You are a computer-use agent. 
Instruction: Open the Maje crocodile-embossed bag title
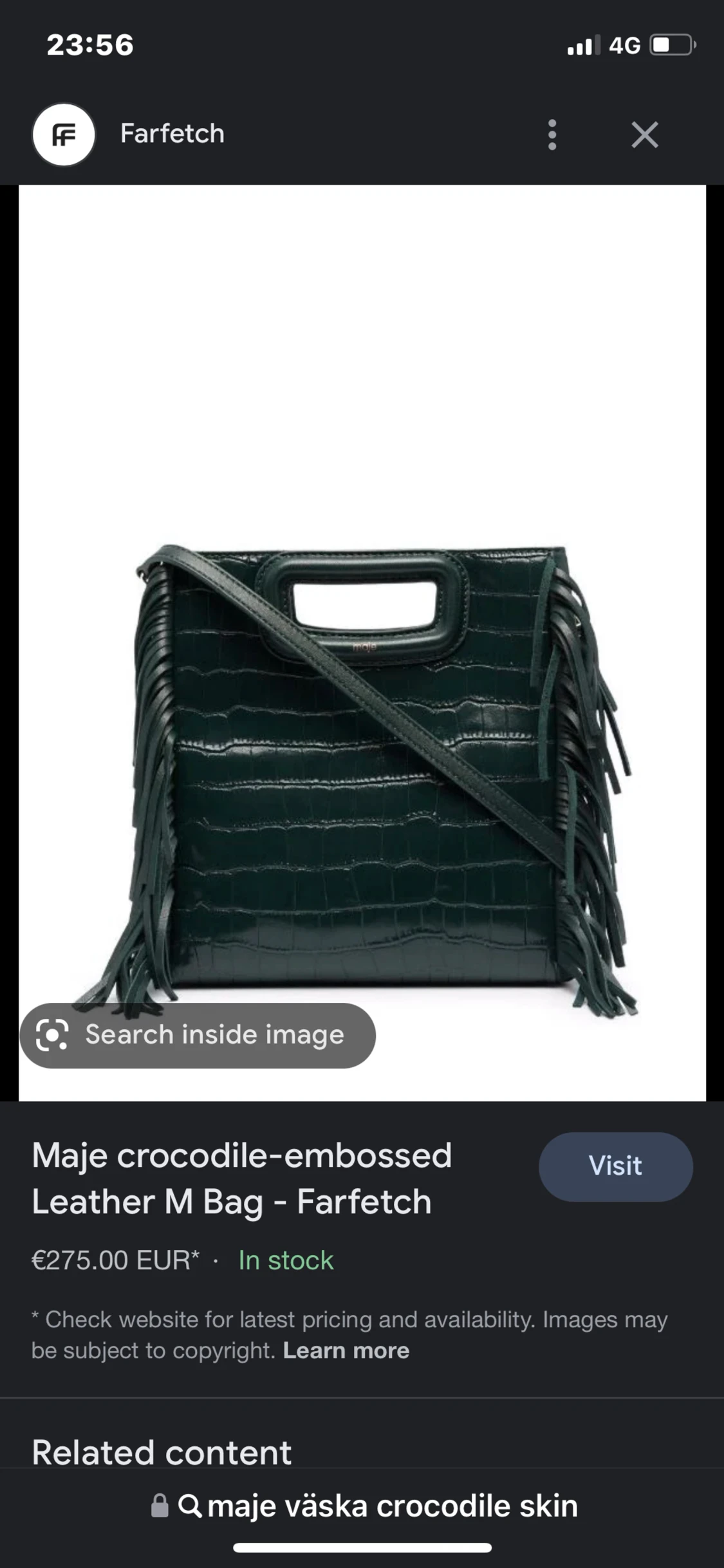(x=242, y=1178)
